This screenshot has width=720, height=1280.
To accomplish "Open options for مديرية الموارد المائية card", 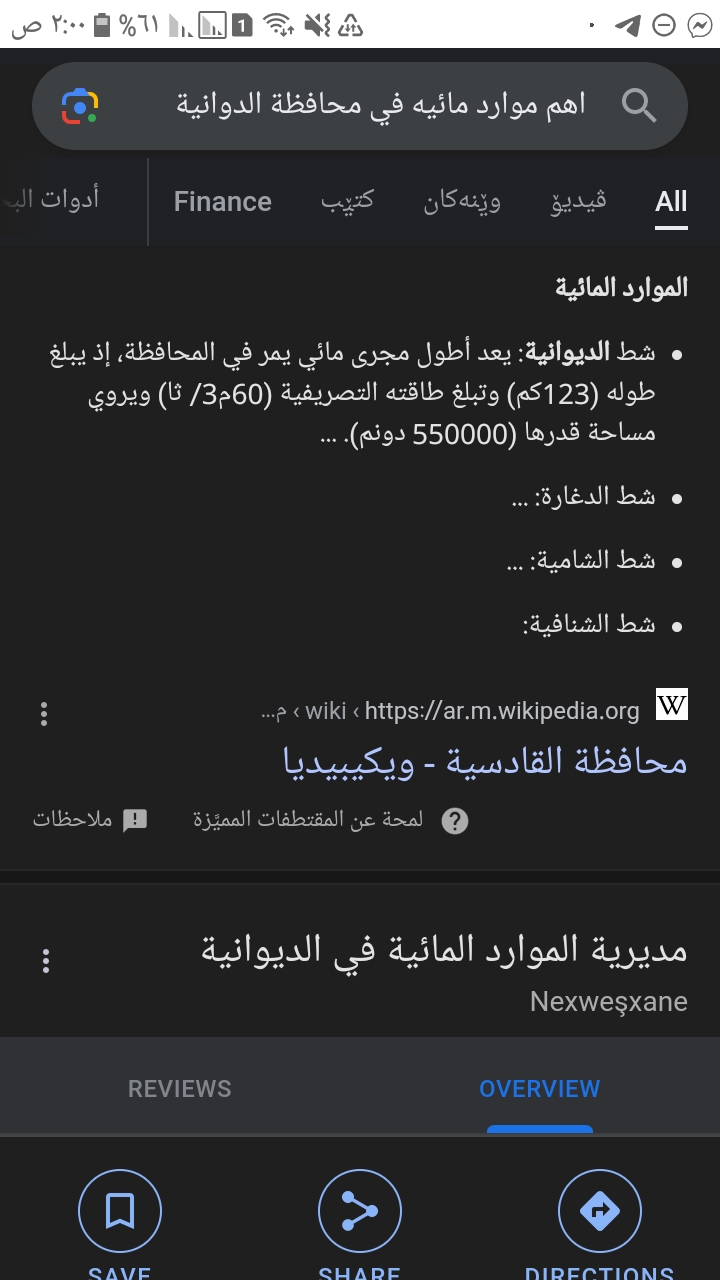I will [x=46, y=961].
